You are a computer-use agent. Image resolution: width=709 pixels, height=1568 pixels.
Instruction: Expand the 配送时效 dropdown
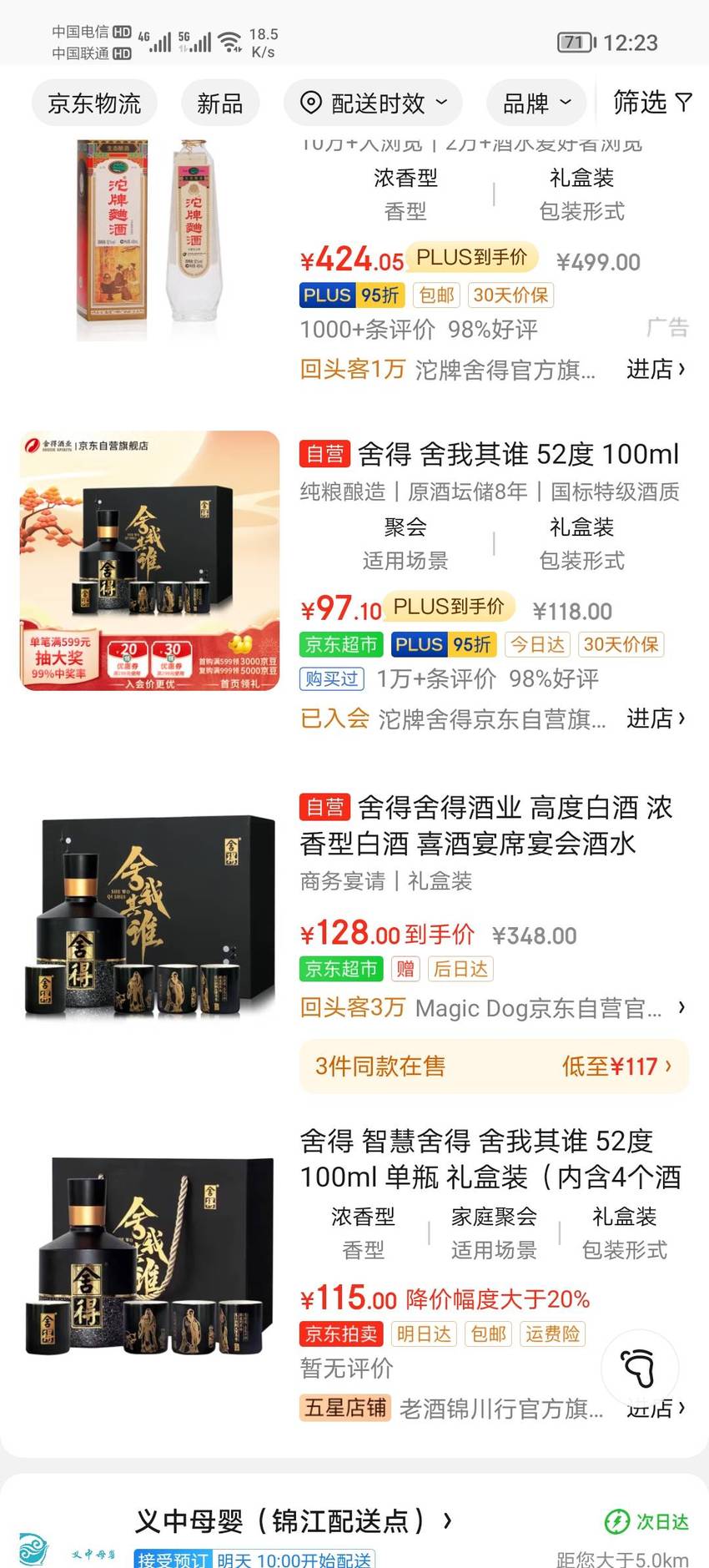click(x=373, y=103)
